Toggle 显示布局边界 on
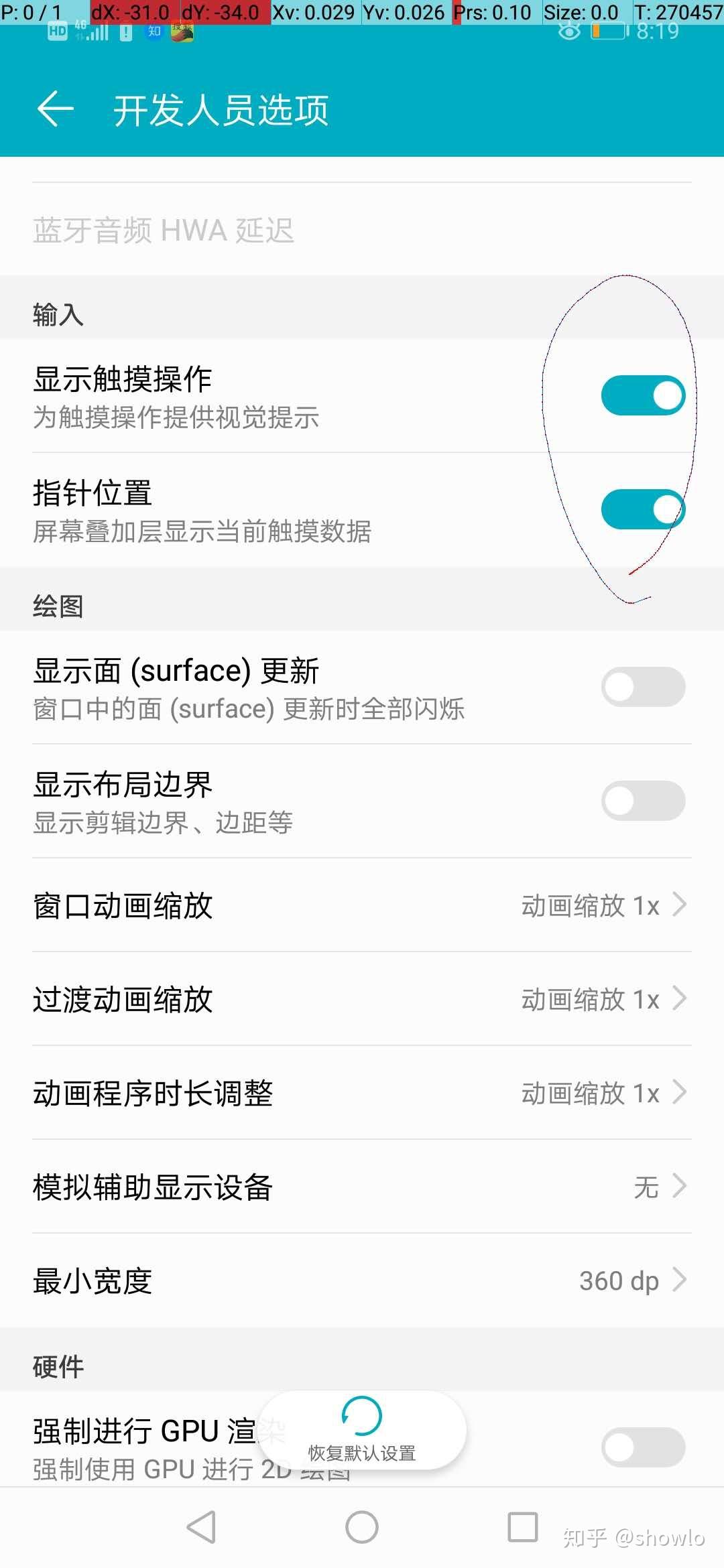The image size is (724, 1568). [643, 801]
